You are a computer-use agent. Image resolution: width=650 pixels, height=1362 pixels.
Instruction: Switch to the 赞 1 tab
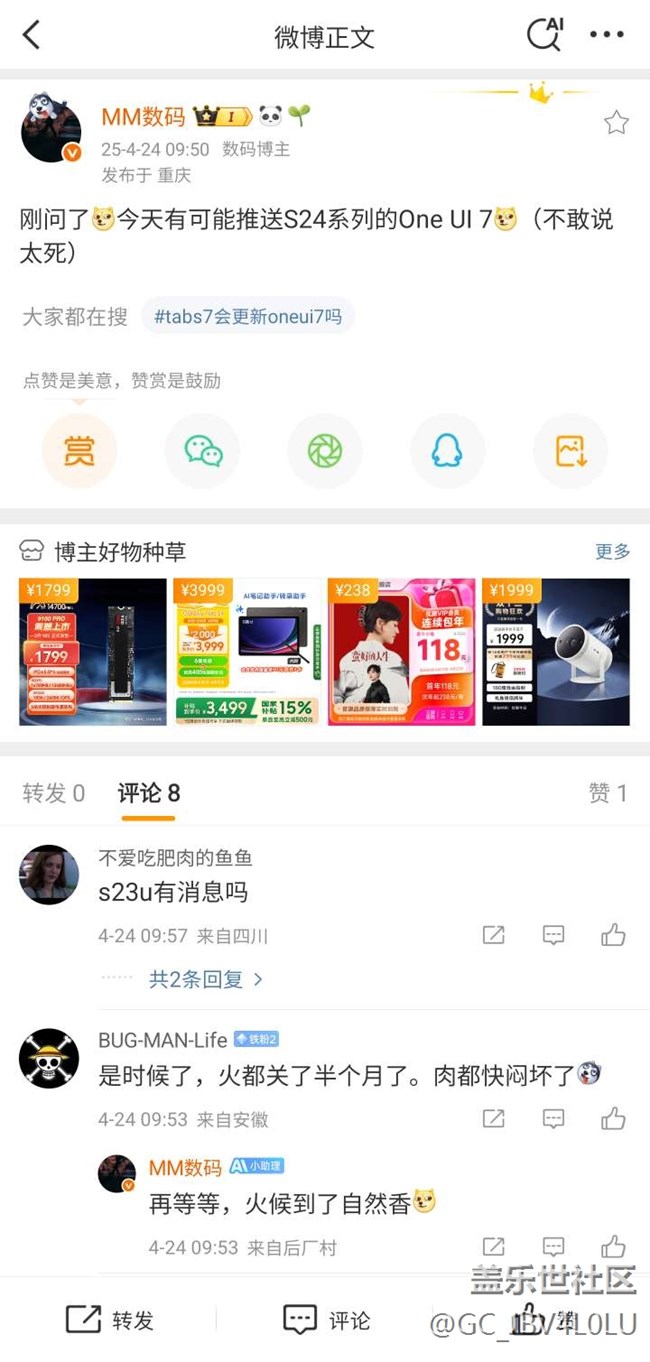608,793
